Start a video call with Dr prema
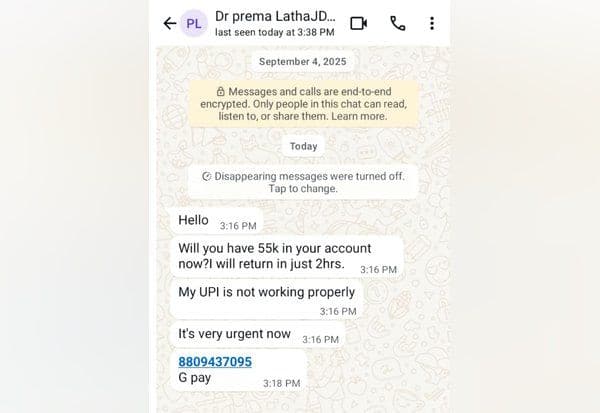600x413 pixels. click(358, 23)
